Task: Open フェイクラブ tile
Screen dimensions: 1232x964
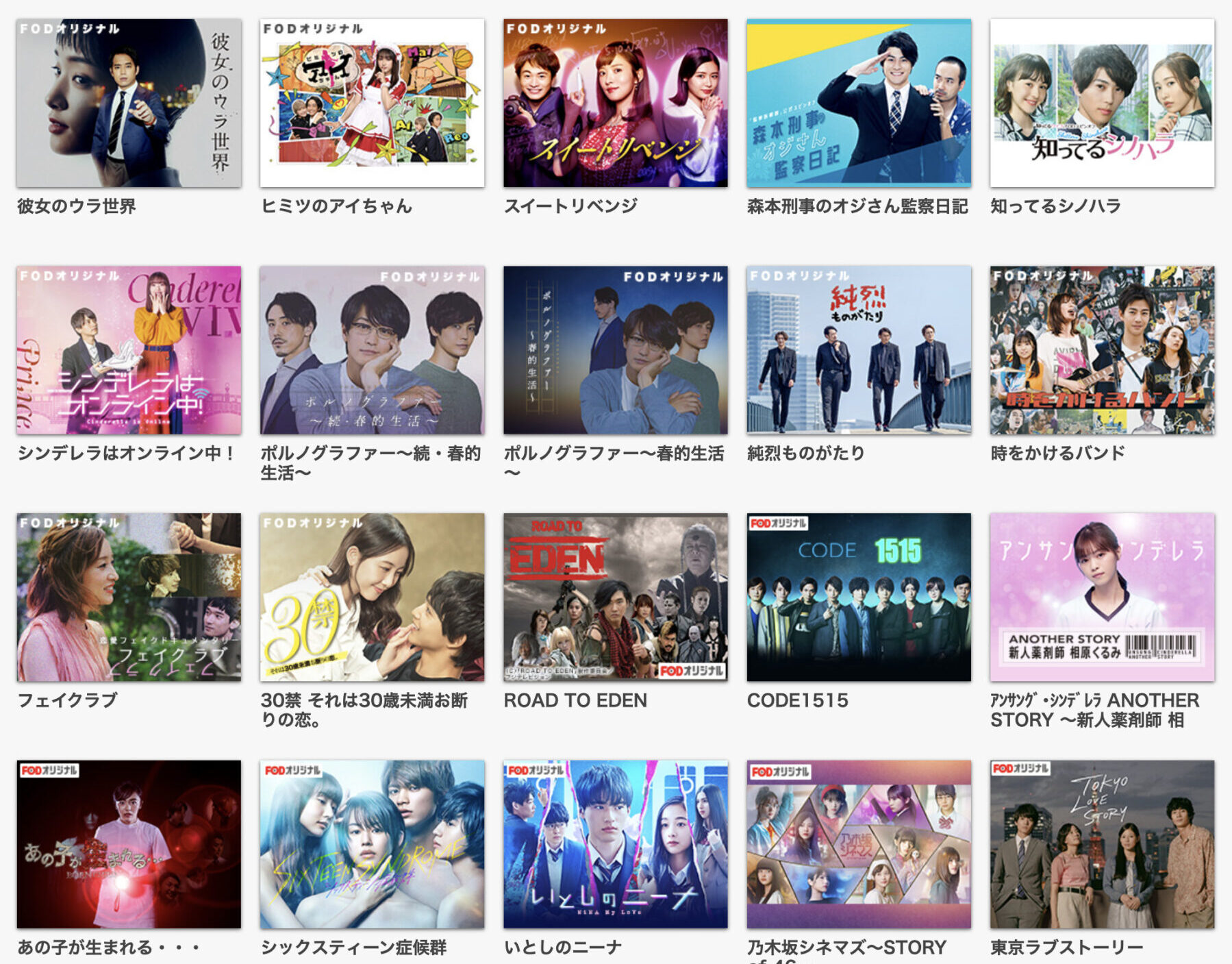Action: [129, 597]
